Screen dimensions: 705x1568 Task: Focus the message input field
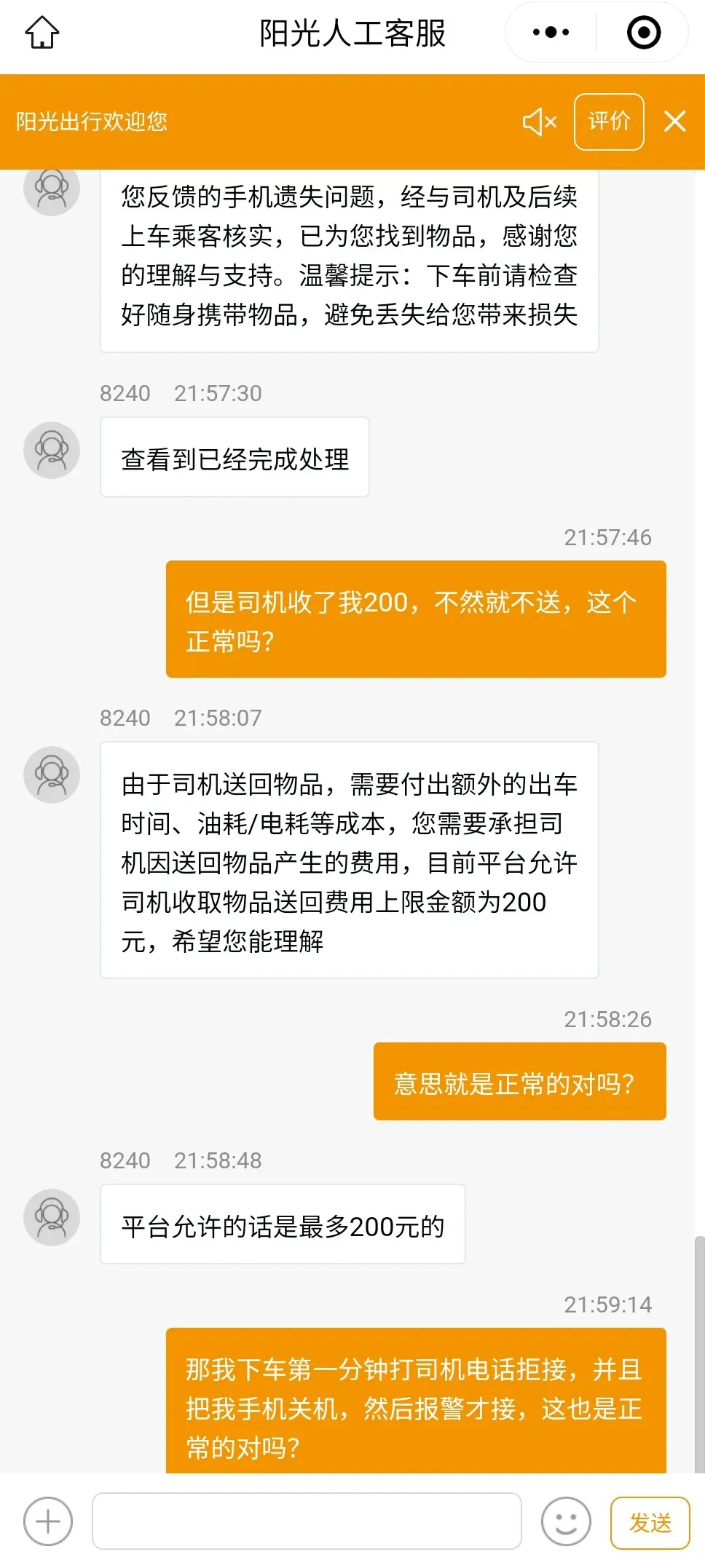(x=307, y=1521)
